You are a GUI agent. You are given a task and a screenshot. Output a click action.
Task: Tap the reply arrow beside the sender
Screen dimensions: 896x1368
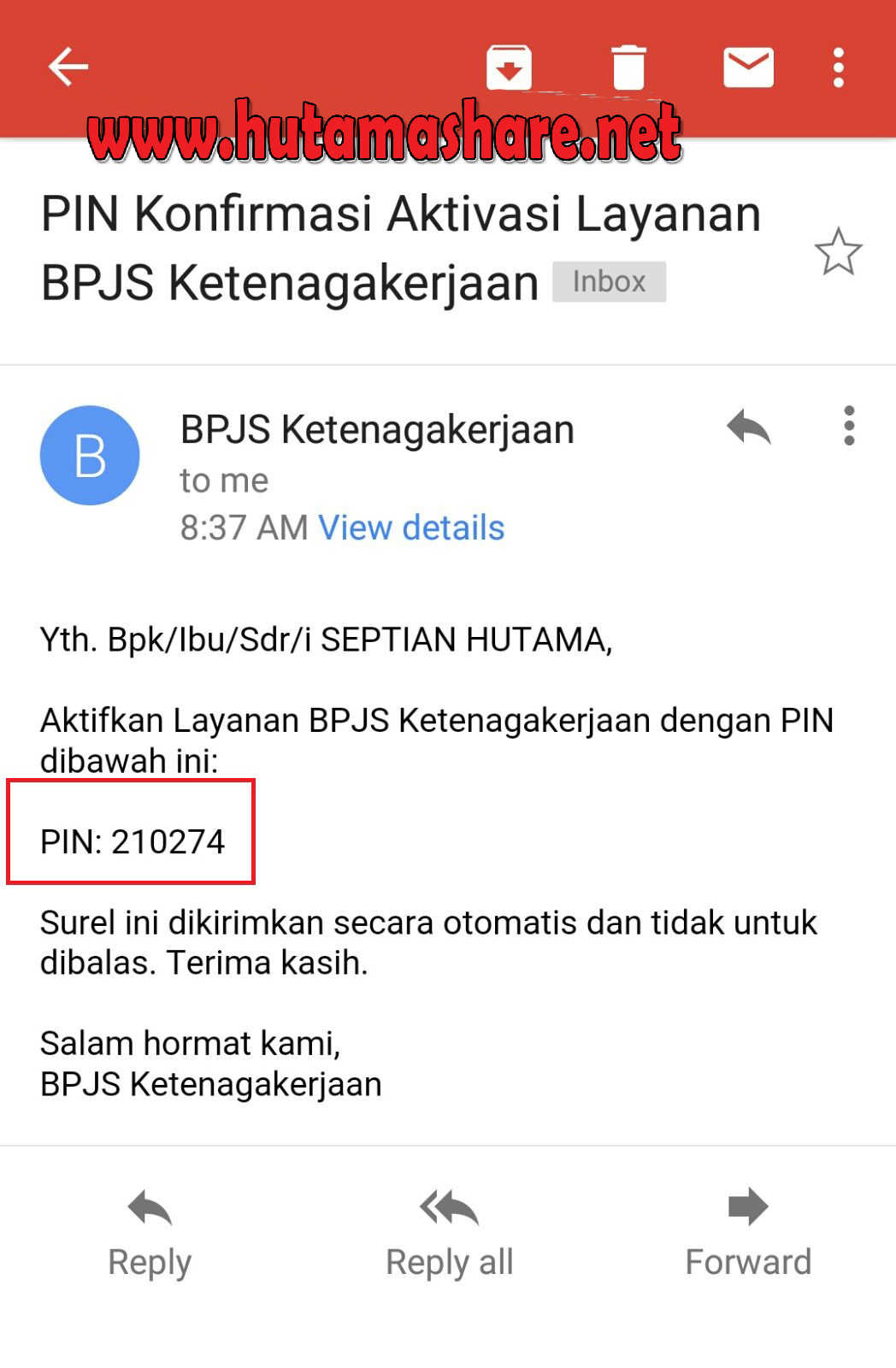[748, 426]
